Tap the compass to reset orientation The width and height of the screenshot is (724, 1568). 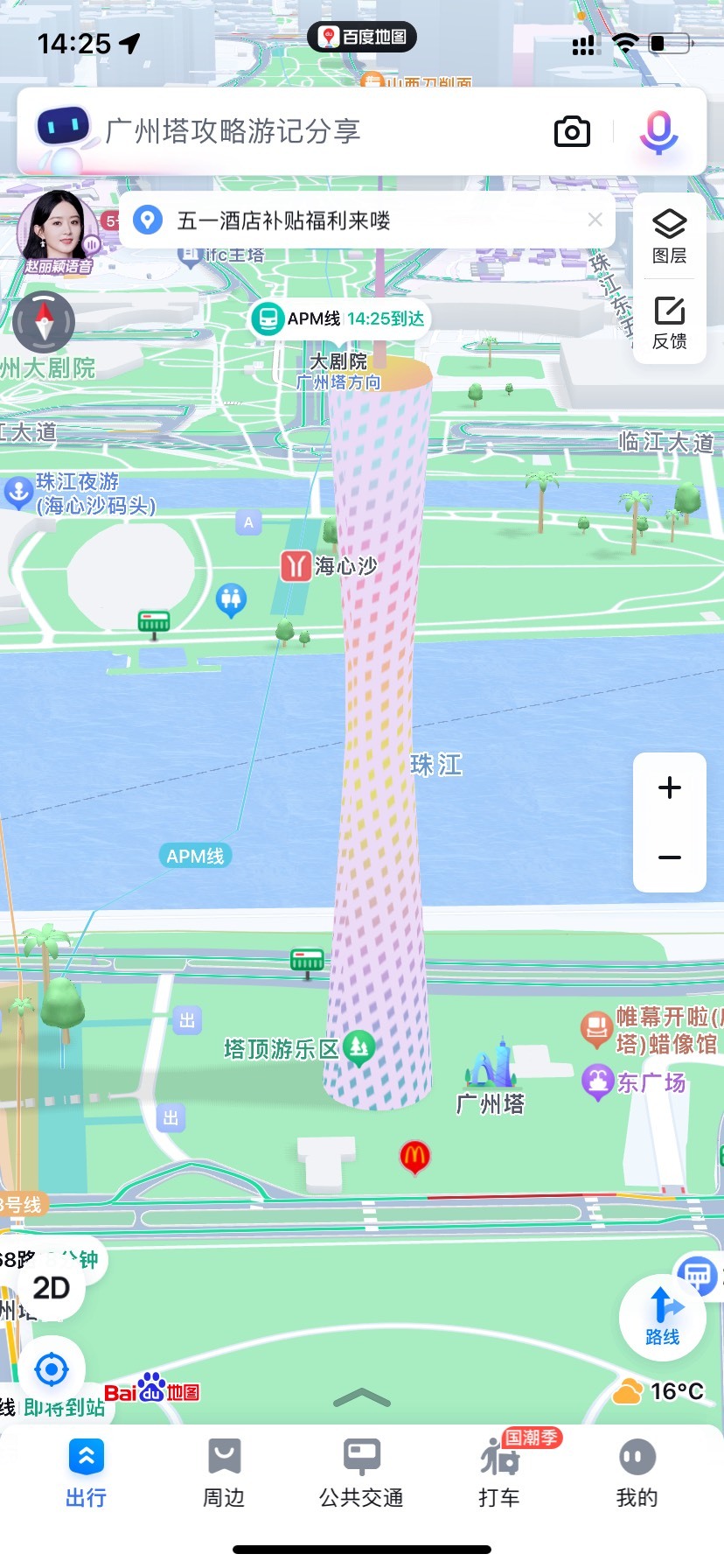tap(44, 322)
